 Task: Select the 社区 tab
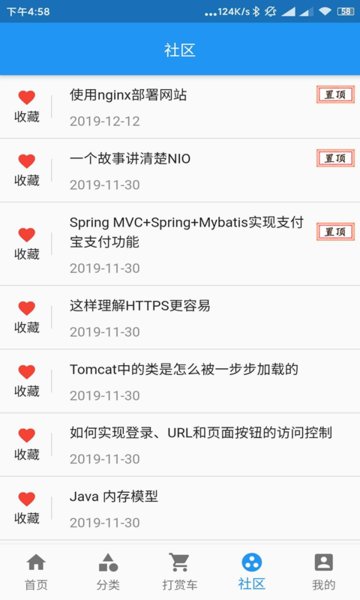[252, 572]
